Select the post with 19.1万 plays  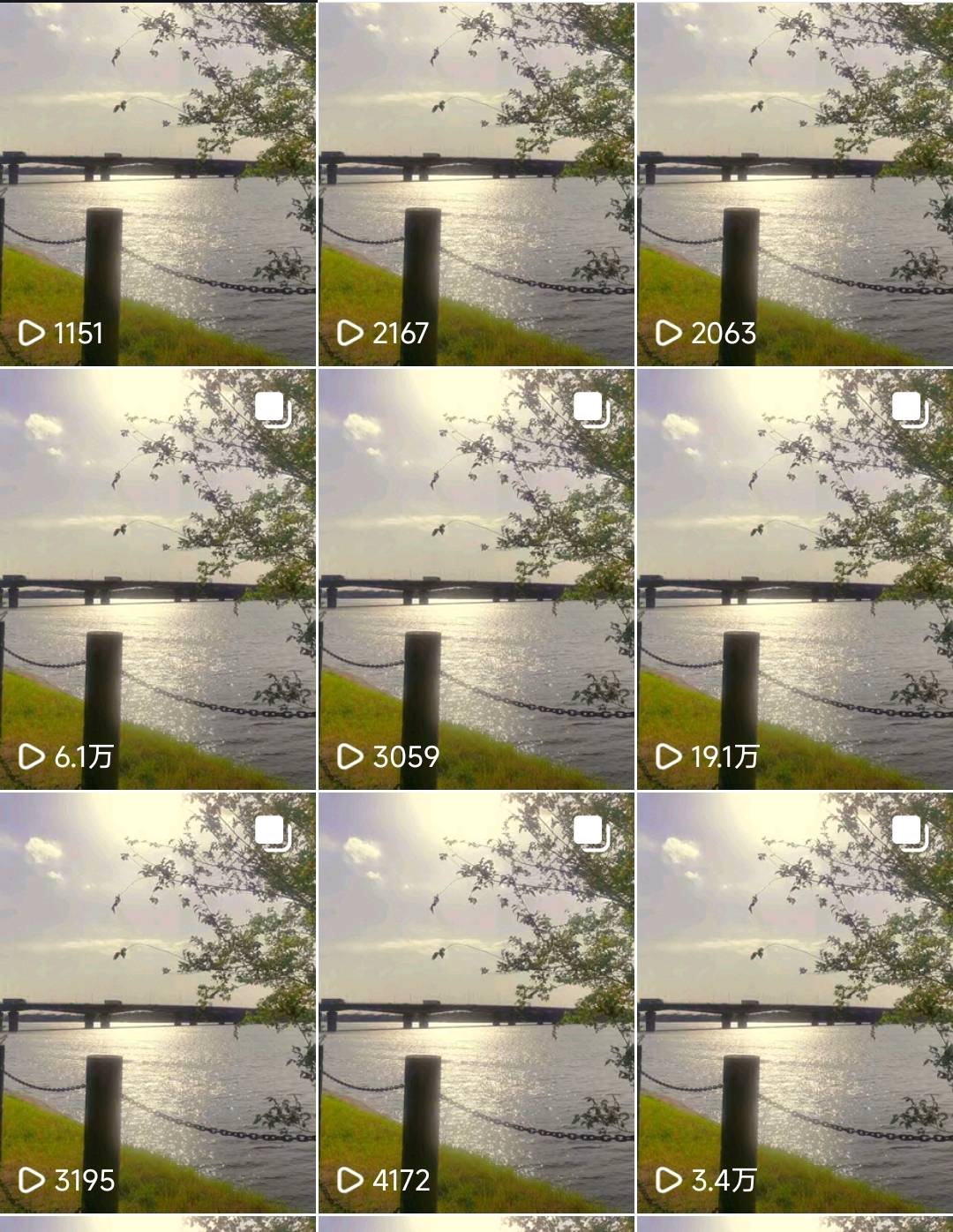click(794, 579)
